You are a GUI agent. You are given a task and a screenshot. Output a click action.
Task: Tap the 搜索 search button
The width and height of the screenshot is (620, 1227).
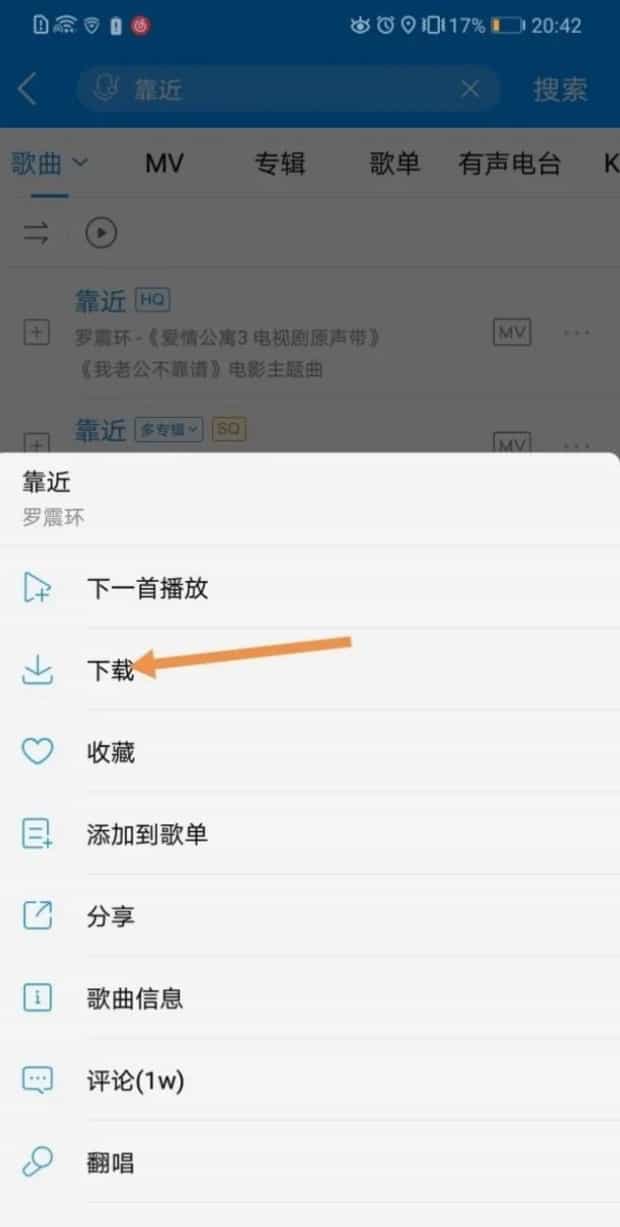(x=560, y=90)
